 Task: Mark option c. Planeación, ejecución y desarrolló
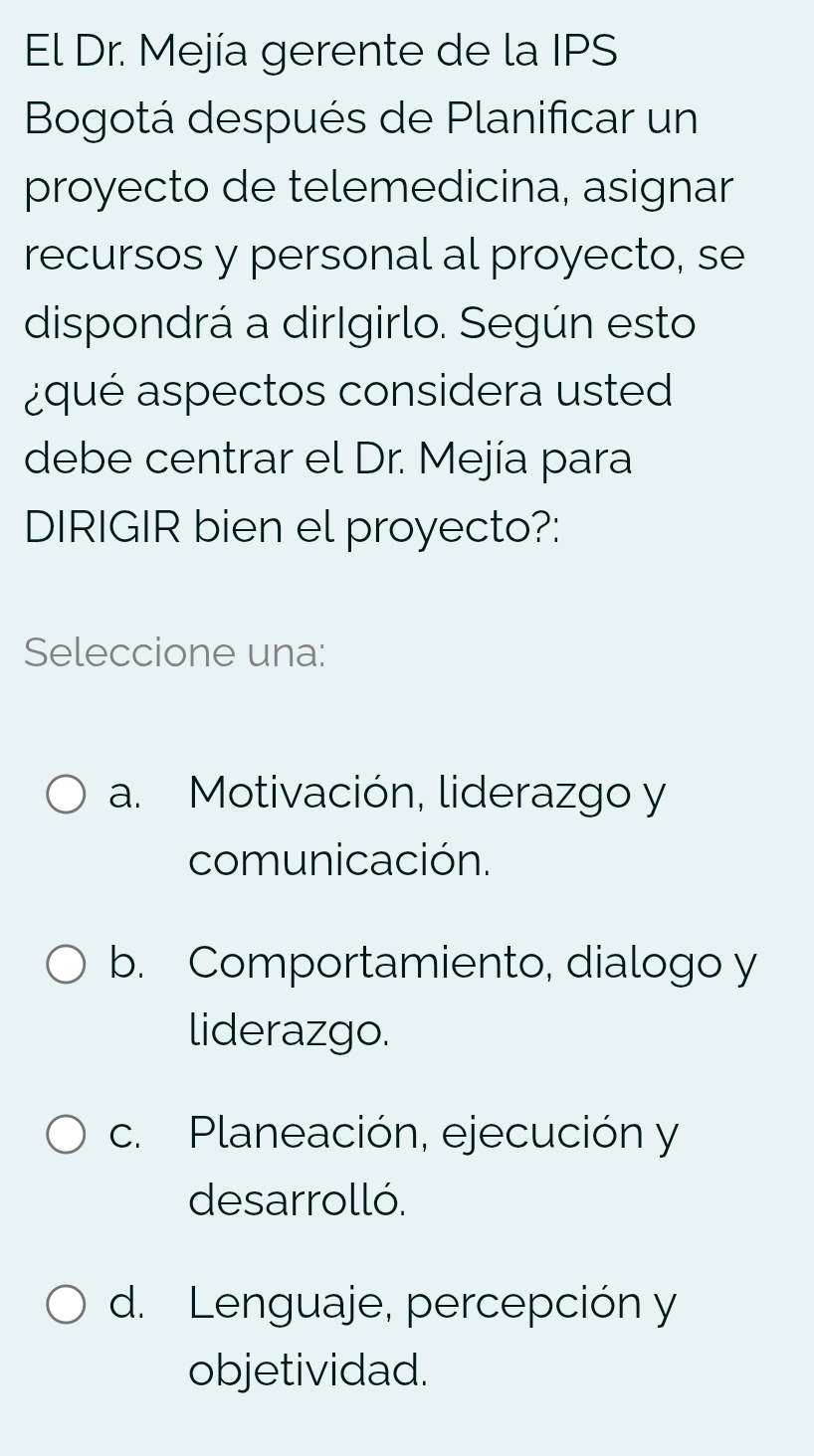click(x=67, y=1134)
